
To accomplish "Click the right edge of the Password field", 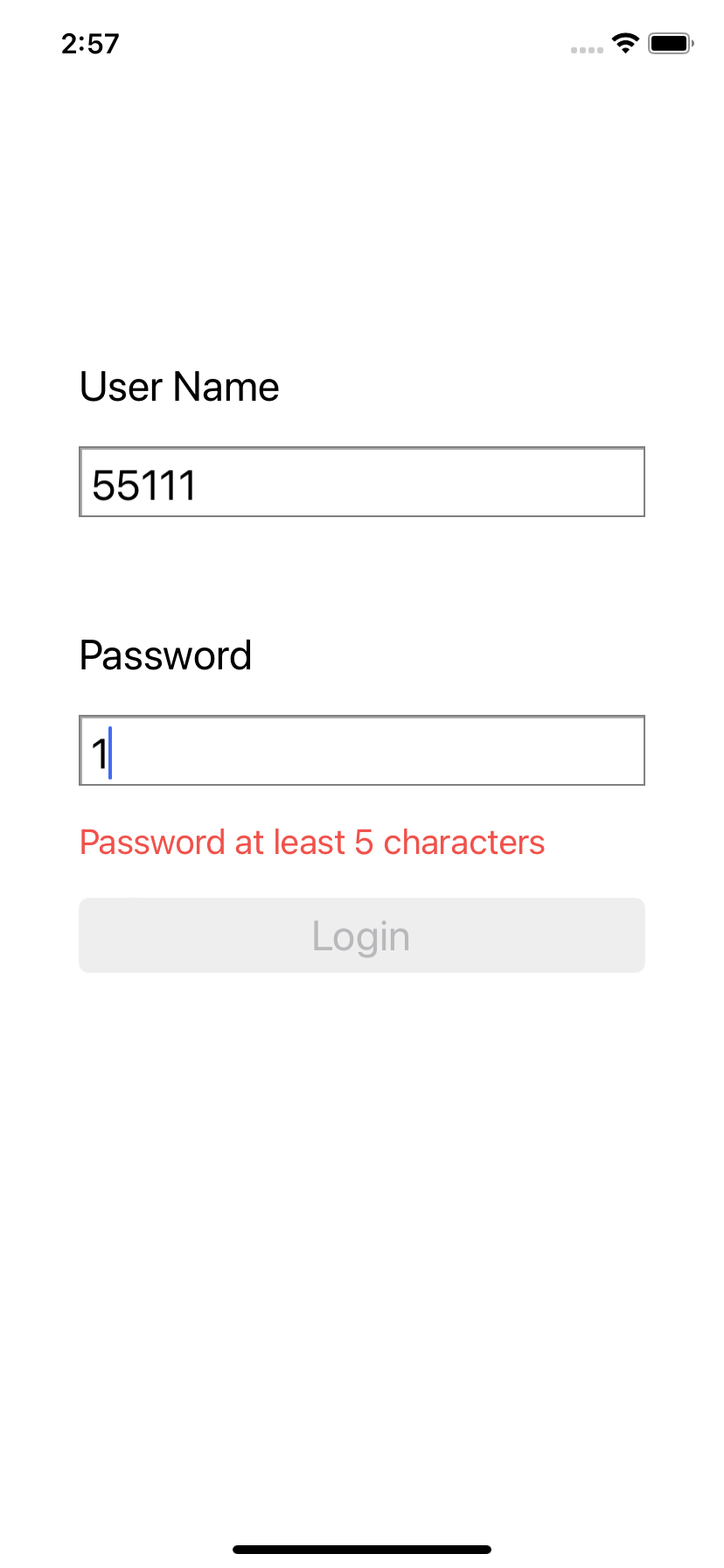I will point(638,751).
